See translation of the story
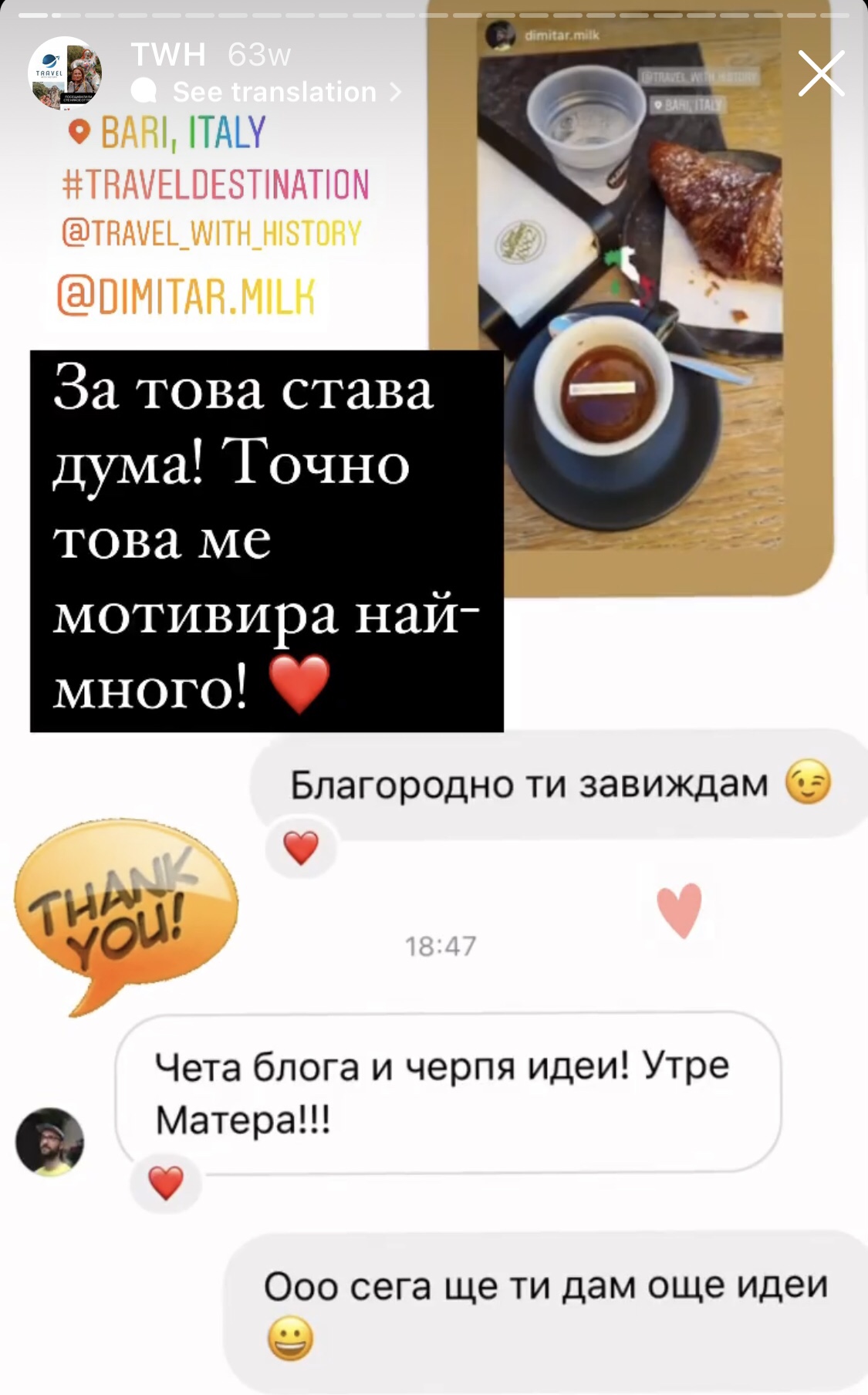Image resolution: width=868 pixels, height=1395 pixels. tap(275, 92)
